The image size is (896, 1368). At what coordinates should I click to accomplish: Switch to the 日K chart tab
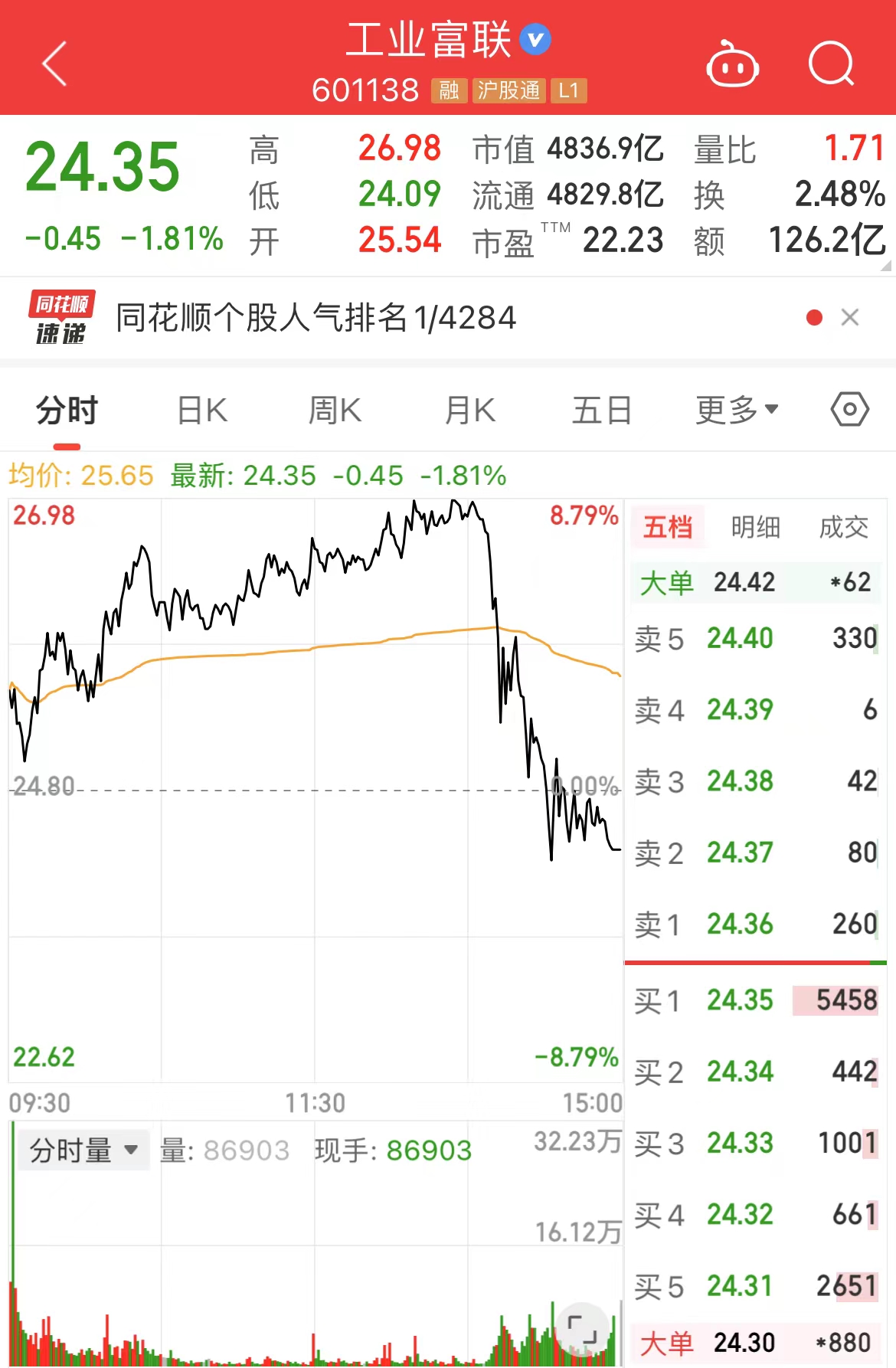click(202, 411)
